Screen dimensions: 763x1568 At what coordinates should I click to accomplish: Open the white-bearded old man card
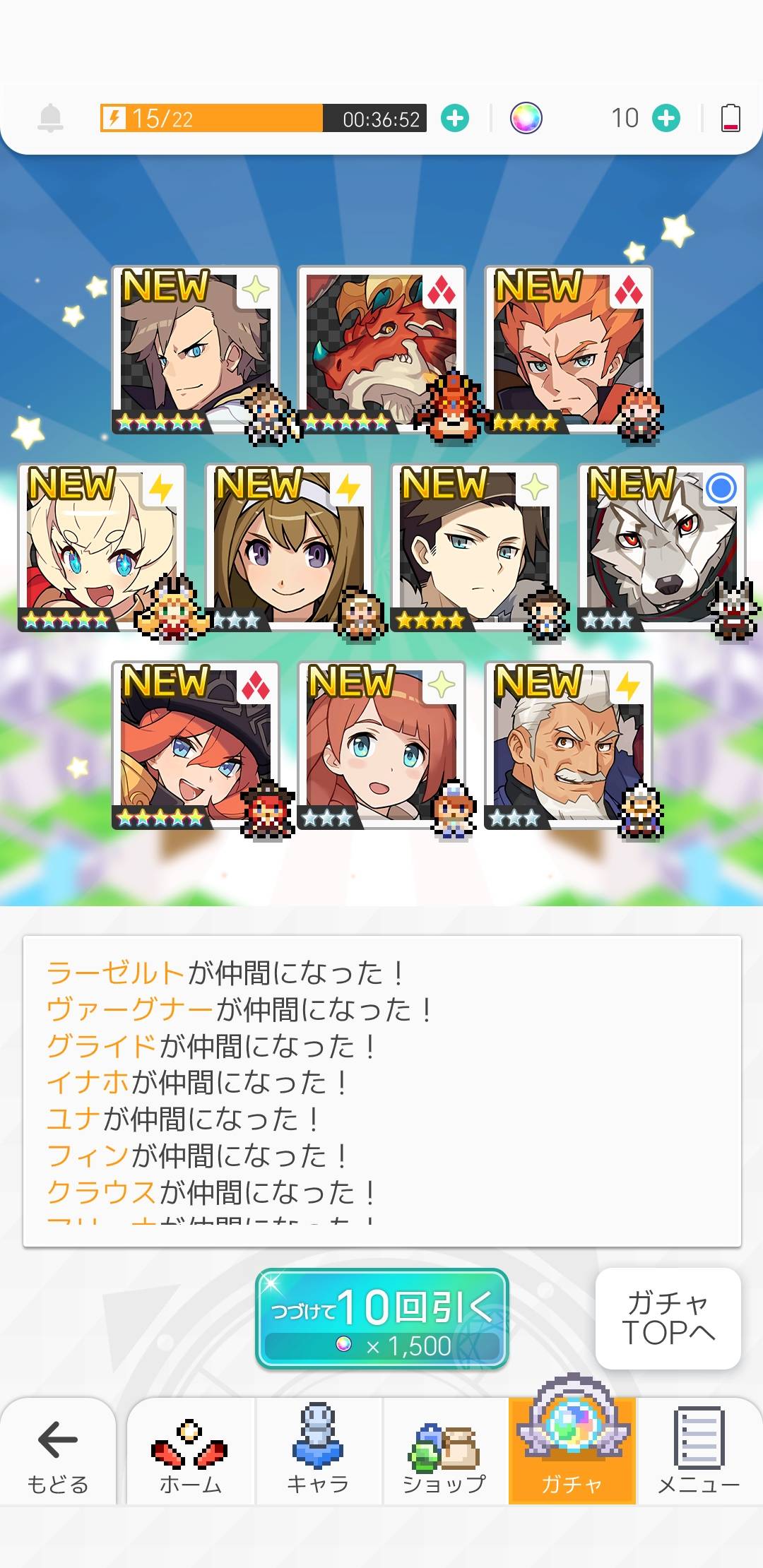click(568, 745)
